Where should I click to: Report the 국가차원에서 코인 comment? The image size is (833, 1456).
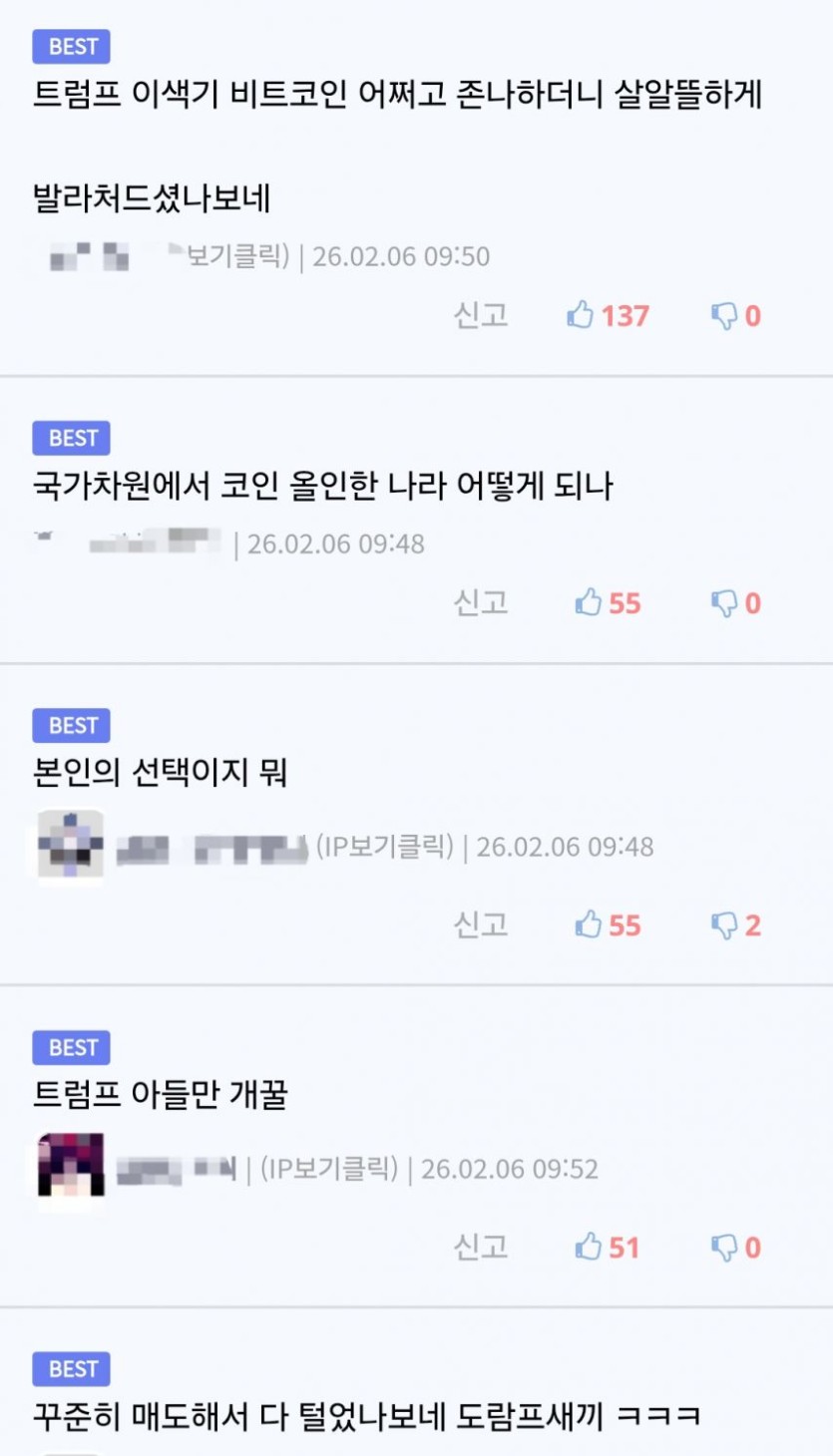pyautogui.click(x=481, y=602)
